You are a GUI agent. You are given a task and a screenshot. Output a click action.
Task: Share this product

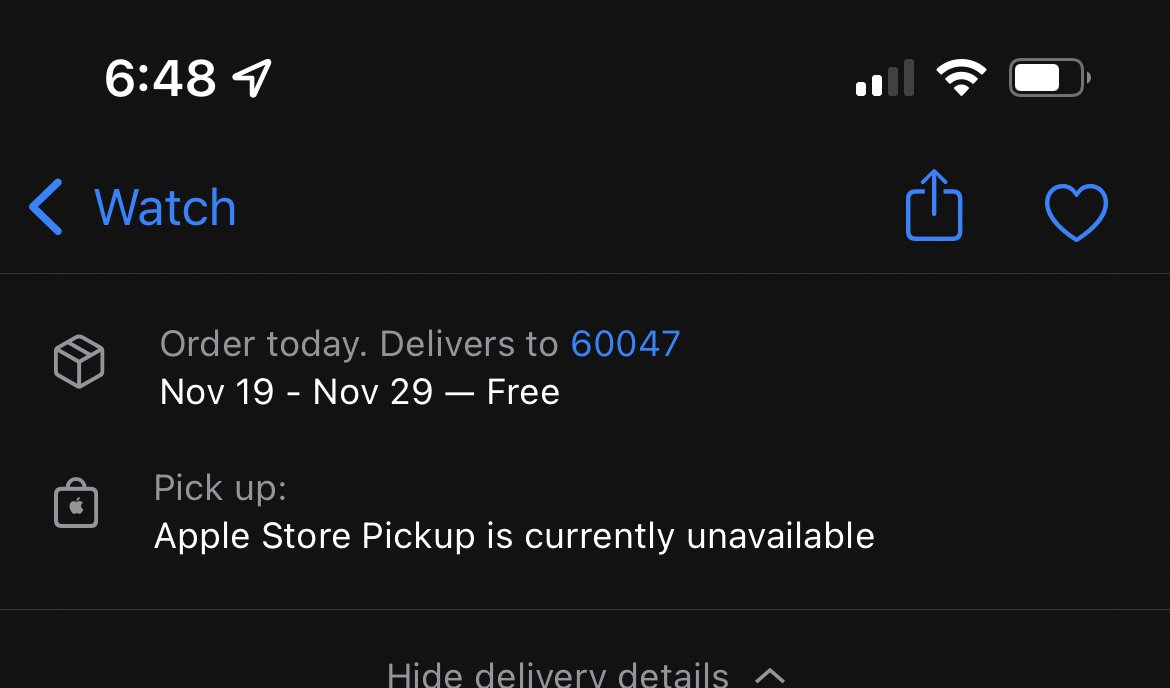coord(933,207)
